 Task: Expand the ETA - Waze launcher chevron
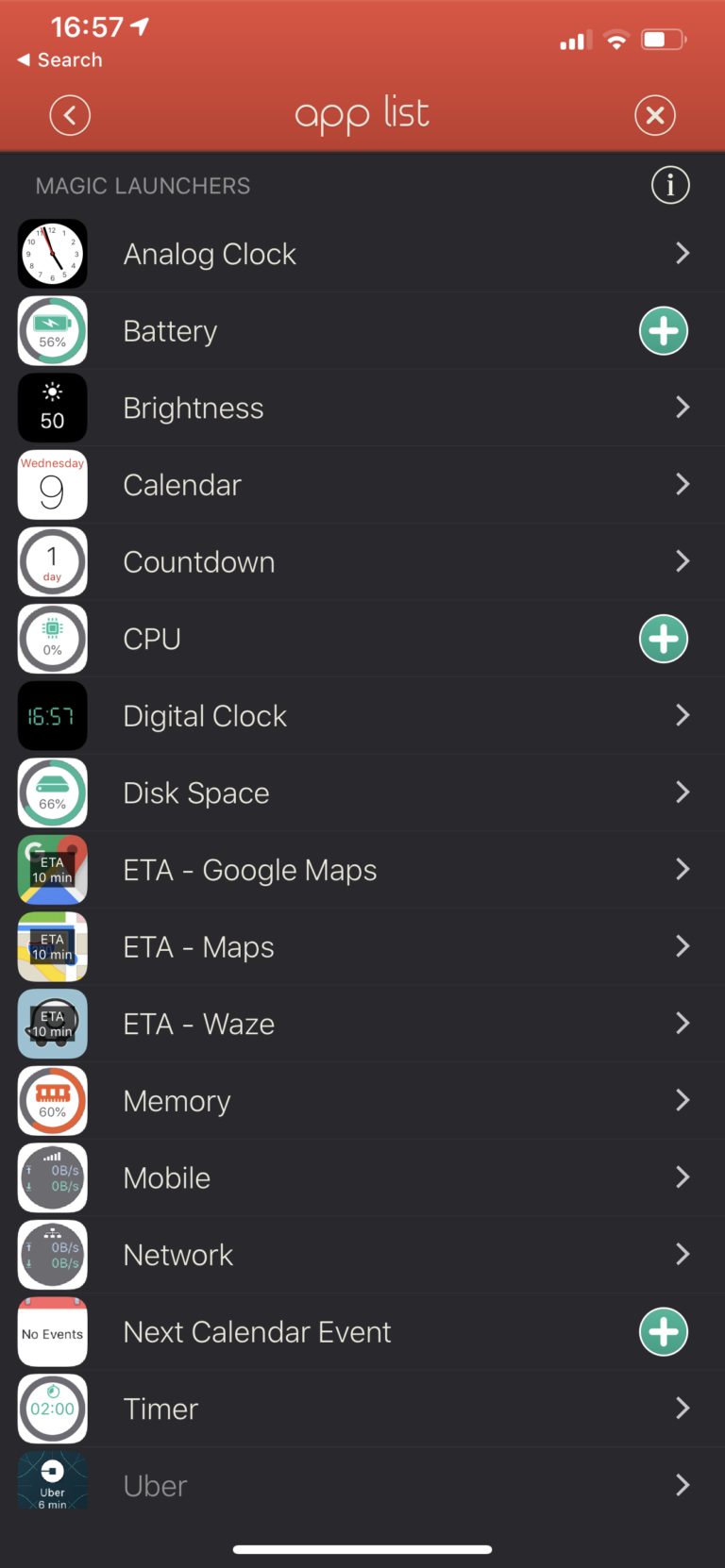click(683, 1023)
